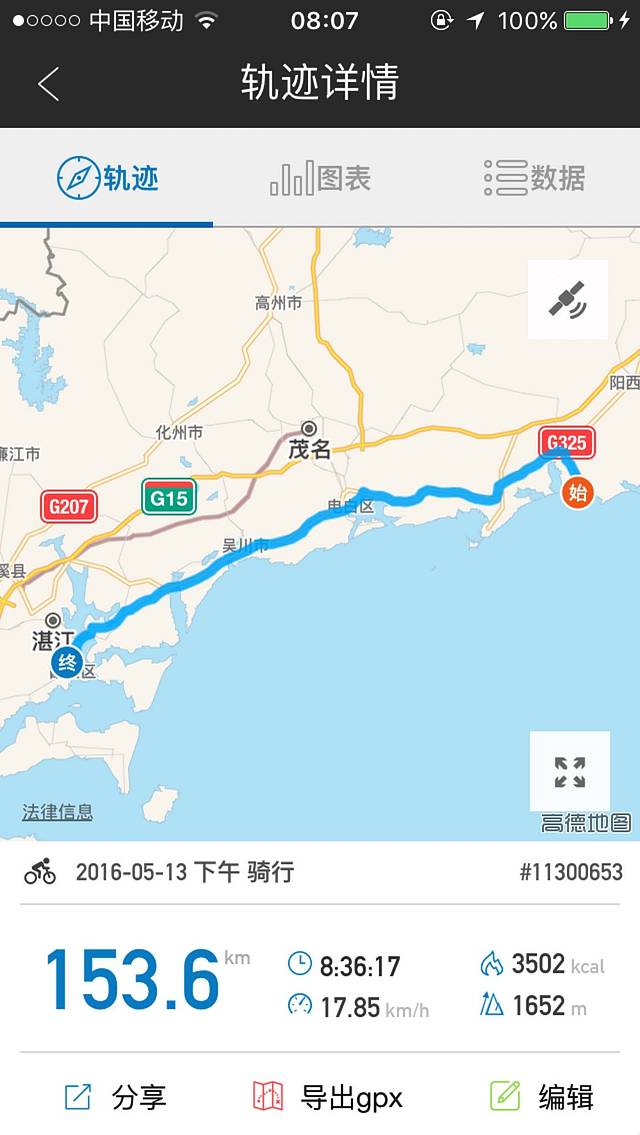The image size is (640, 1135).
Task: Go back from the 轨迹详情 screen
Action: coord(48,84)
